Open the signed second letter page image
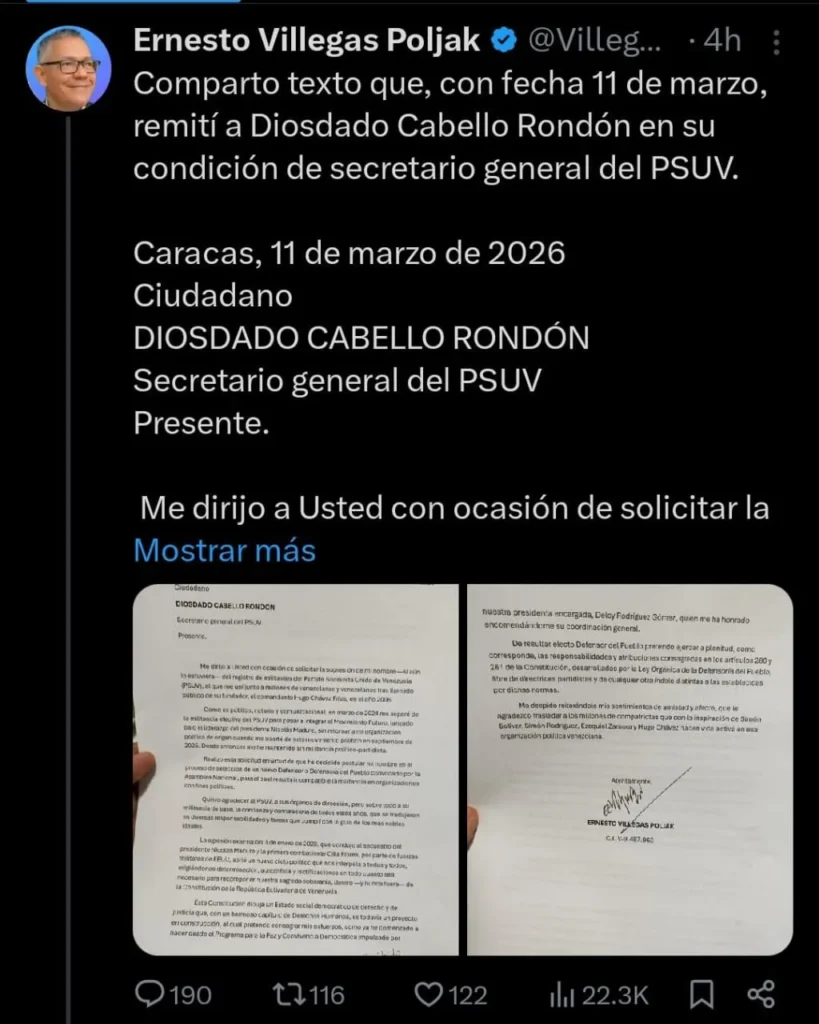 630,770
